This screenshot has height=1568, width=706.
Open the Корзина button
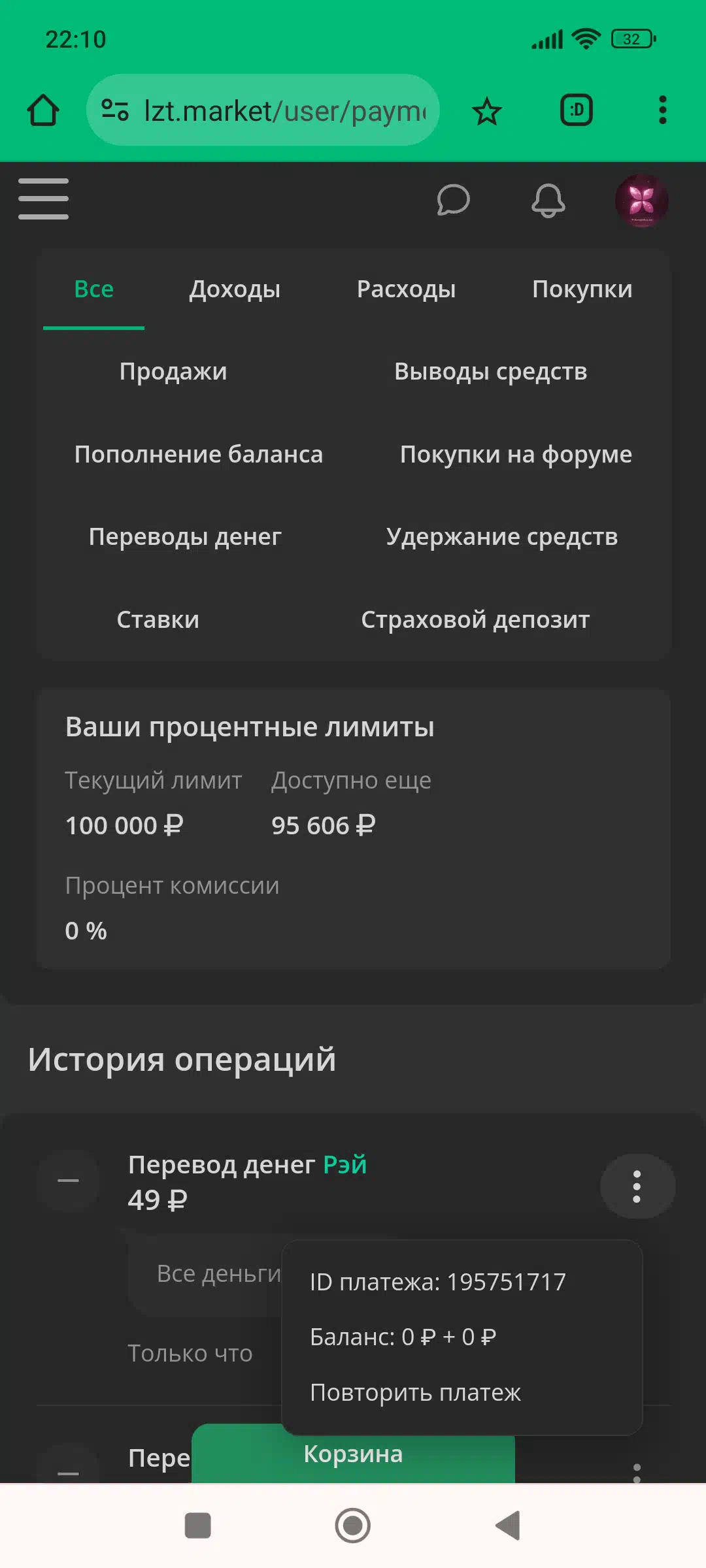pyautogui.click(x=353, y=1454)
